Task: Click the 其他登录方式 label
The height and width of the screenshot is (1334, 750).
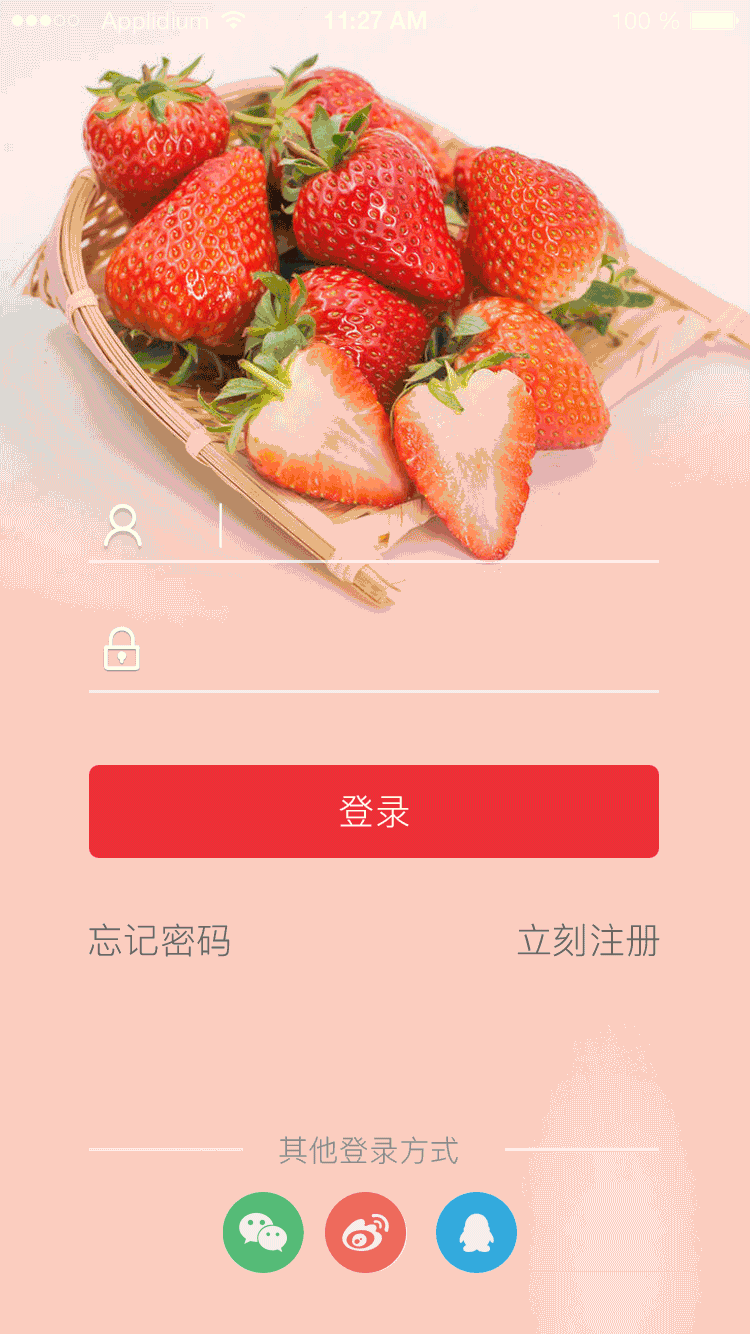Action: tap(370, 1151)
